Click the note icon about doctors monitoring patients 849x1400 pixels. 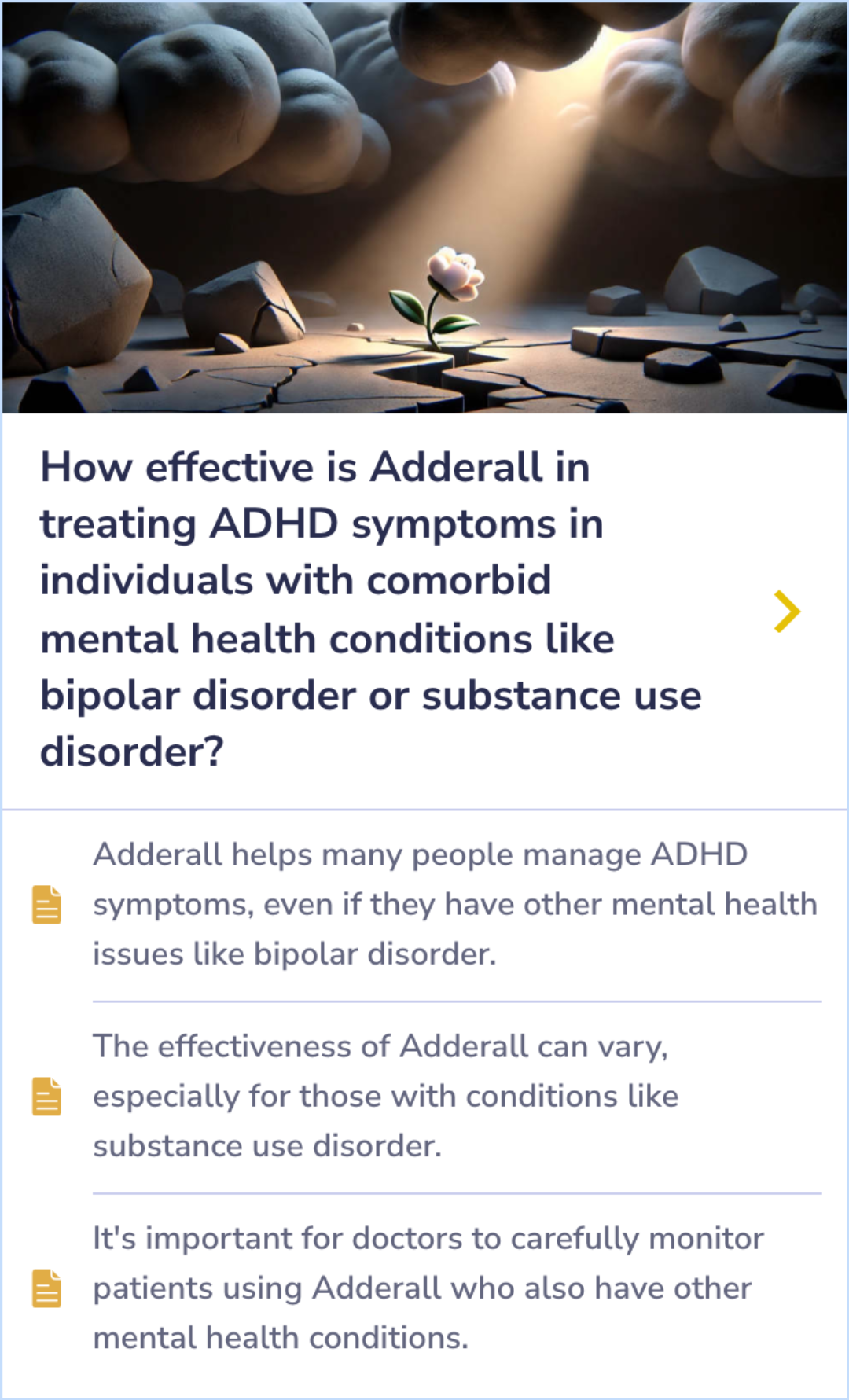(46, 1287)
